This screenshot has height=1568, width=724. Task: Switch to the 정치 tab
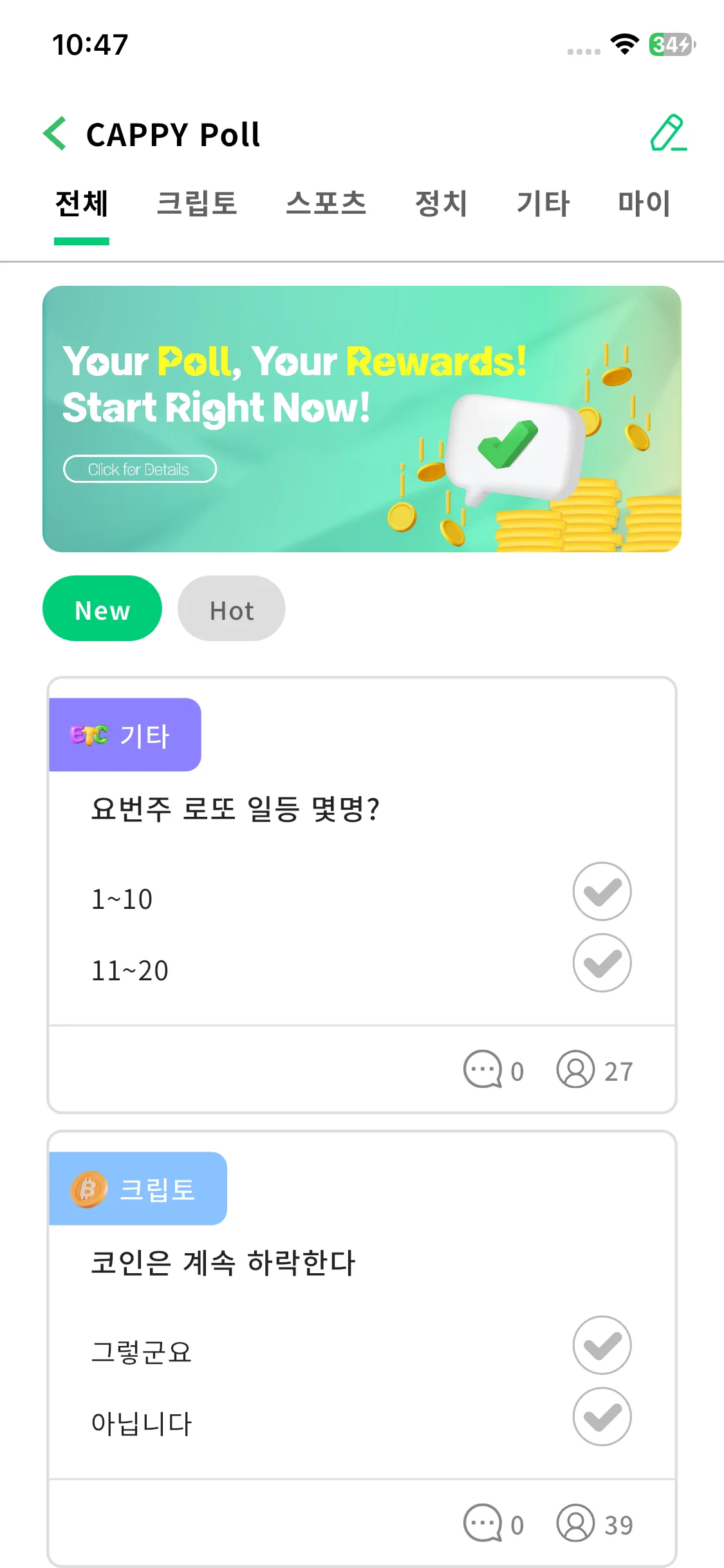pos(441,203)
